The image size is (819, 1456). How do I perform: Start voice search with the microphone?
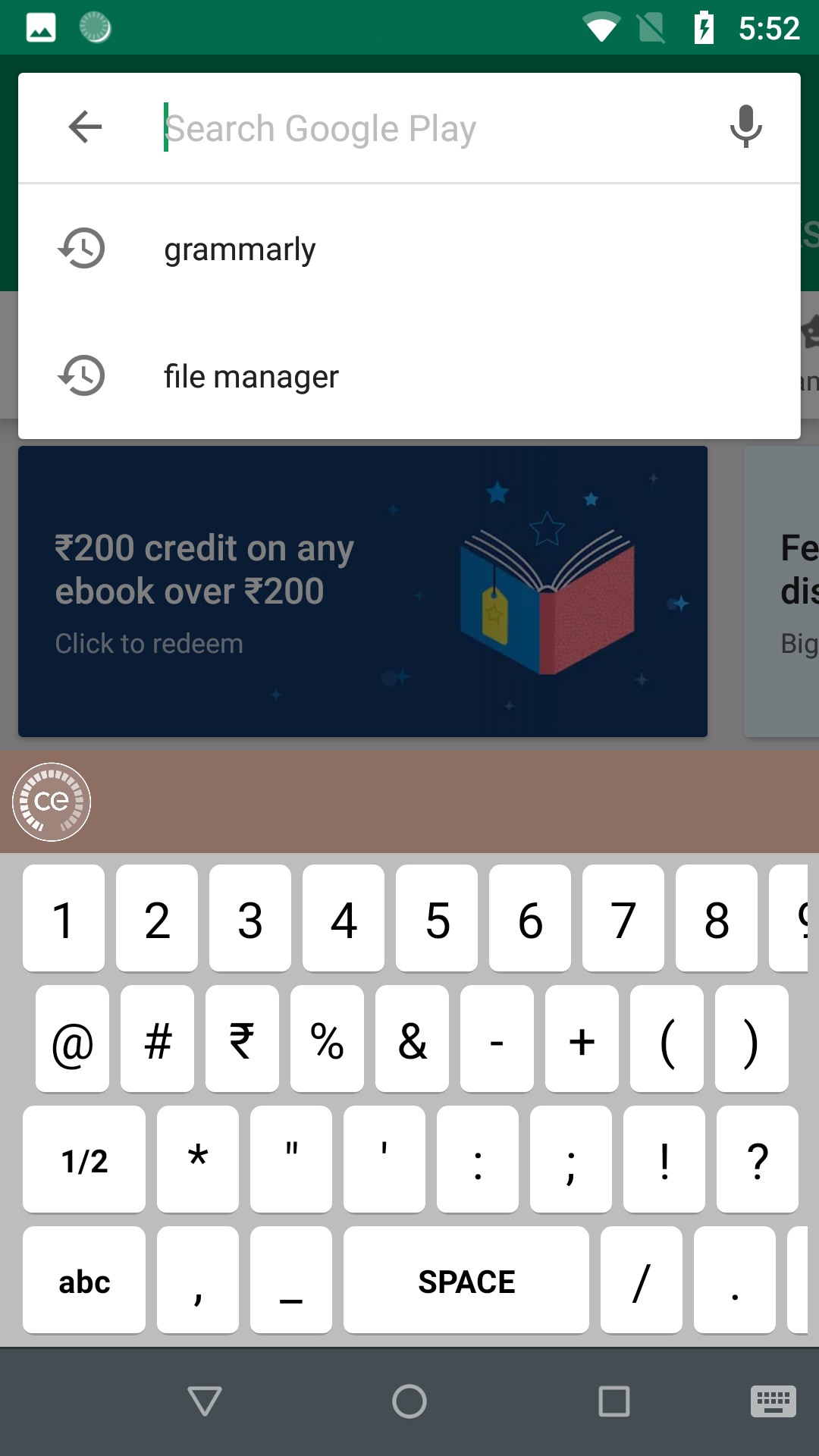[x=746, y=127]
